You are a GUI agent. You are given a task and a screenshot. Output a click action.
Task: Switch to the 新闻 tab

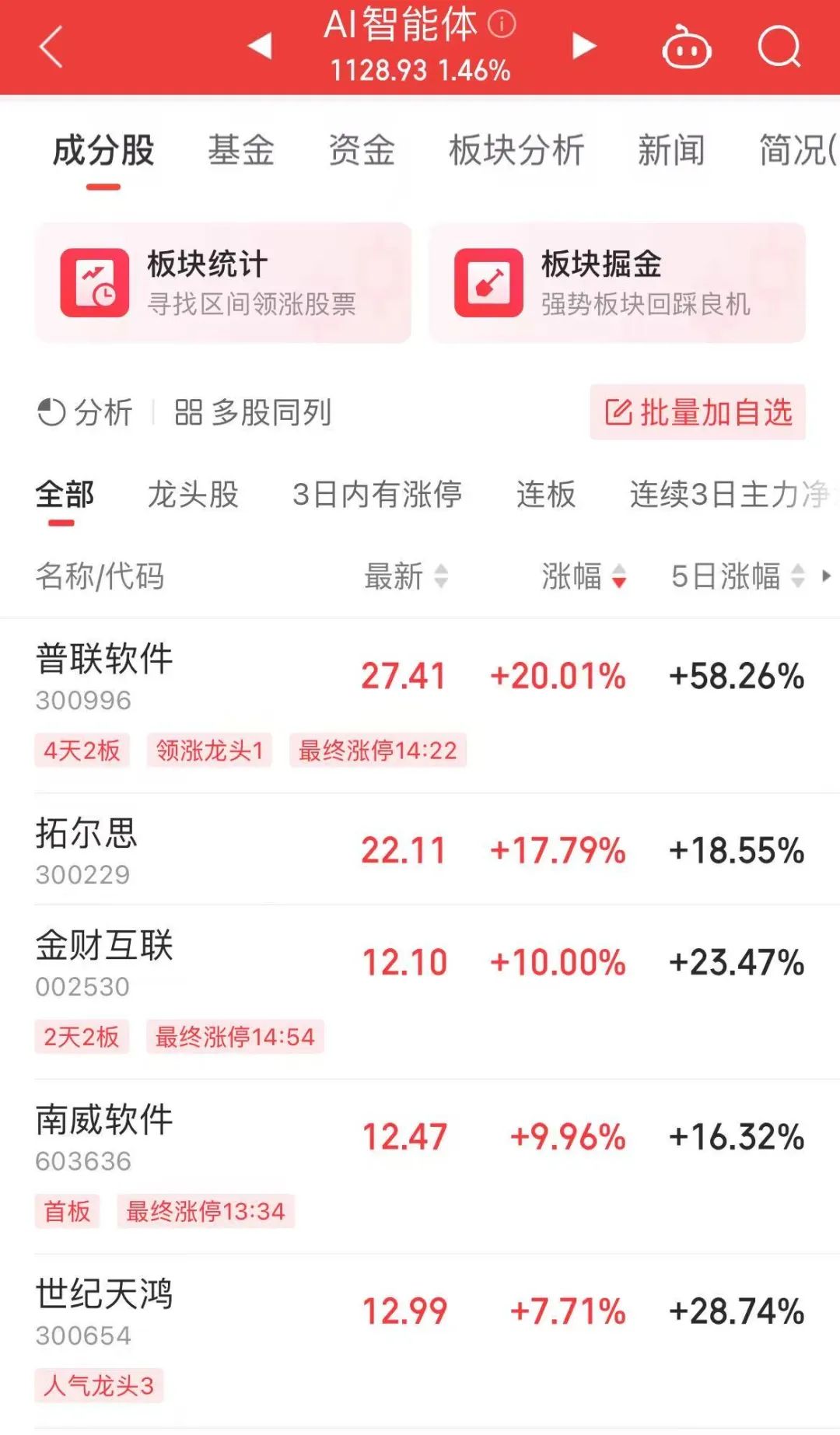(x=671, y=149)
